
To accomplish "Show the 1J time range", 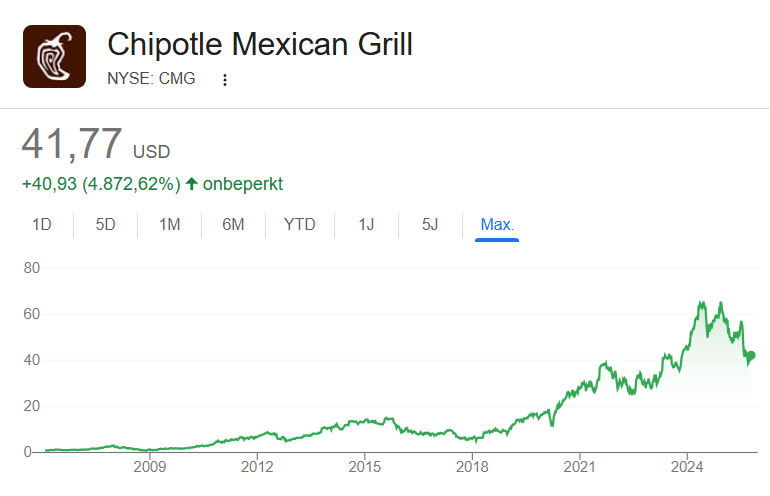I will point(366,224).
